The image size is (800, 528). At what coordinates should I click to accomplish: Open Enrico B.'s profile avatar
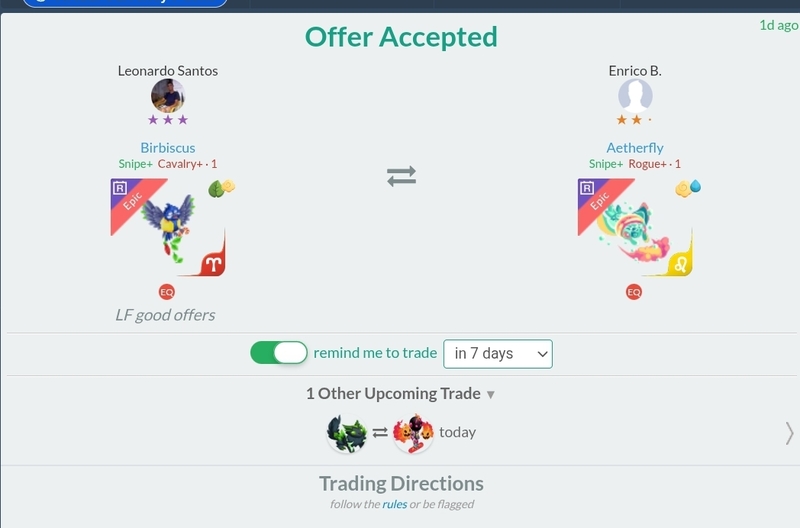(x=635, y=97)
